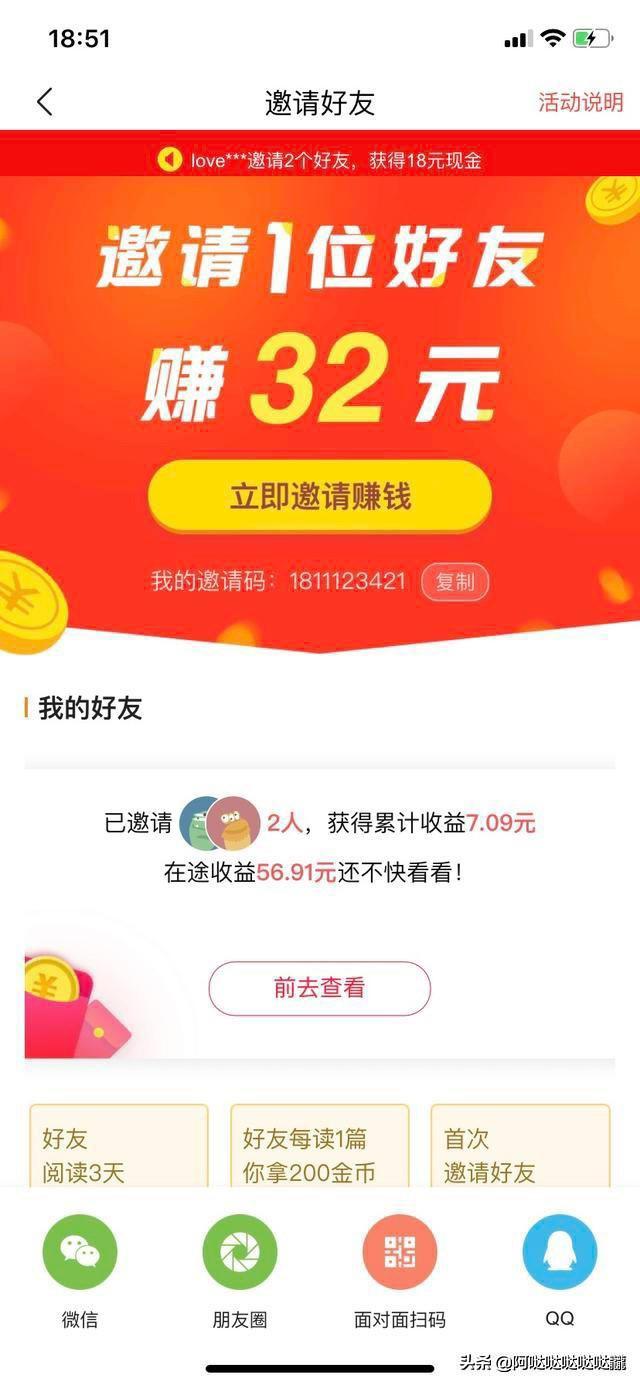
Task: Tap 前去查看 to view earnings
Action: 319,988
